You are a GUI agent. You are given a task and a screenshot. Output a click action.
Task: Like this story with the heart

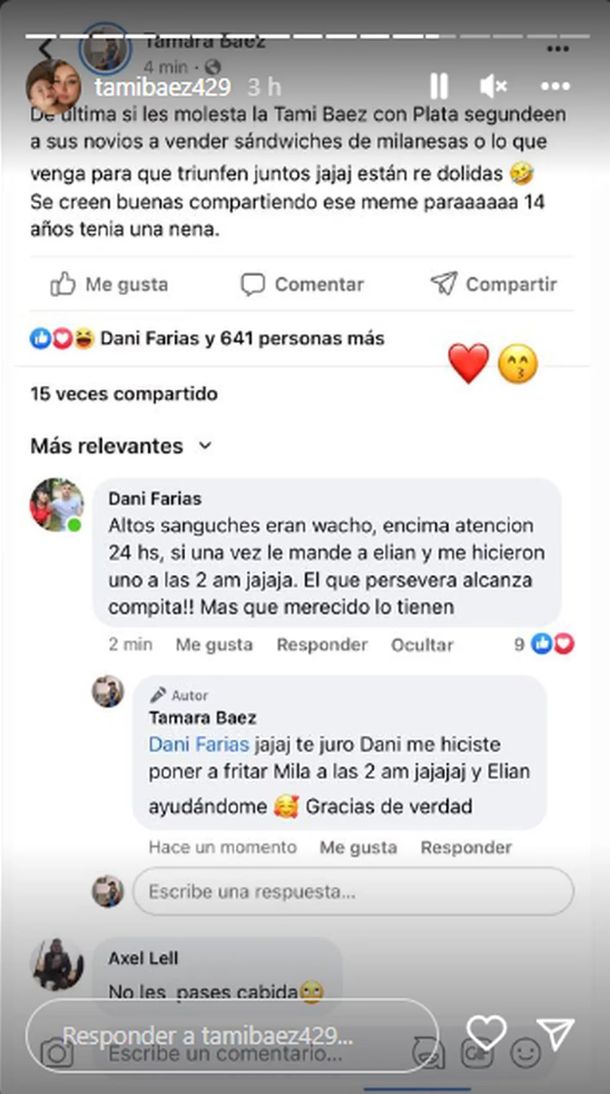click(487, 1032)
